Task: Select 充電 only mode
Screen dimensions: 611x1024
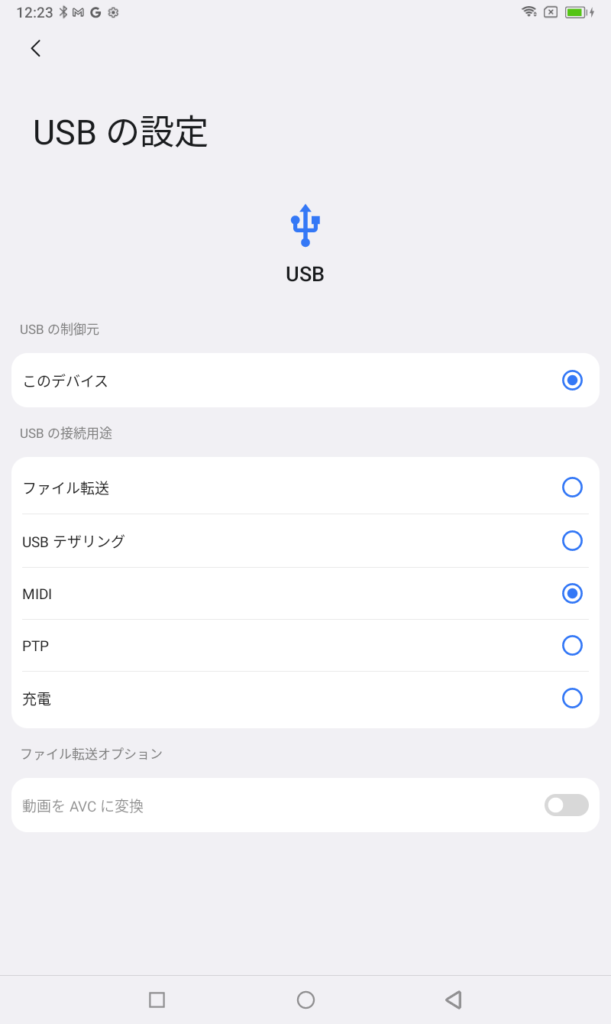Action: [x=306, y=699]
